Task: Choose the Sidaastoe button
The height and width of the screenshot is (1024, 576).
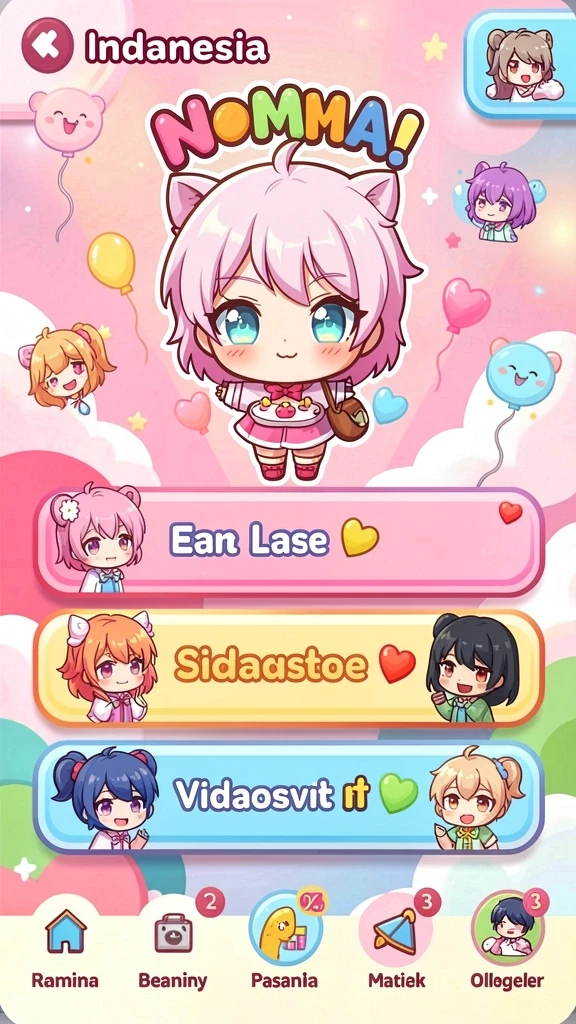Action: [x=289, y=668]
